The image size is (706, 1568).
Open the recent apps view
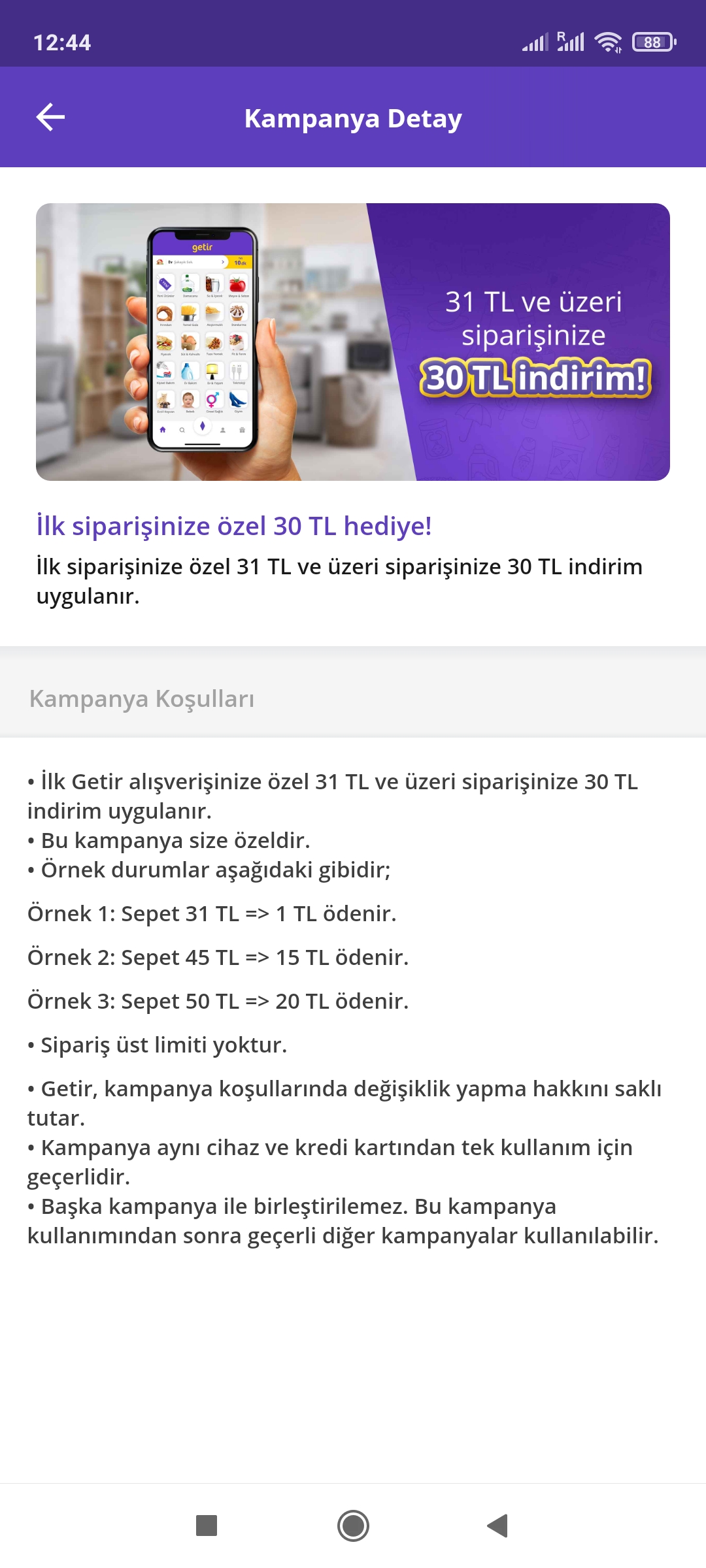[207, 1526]
